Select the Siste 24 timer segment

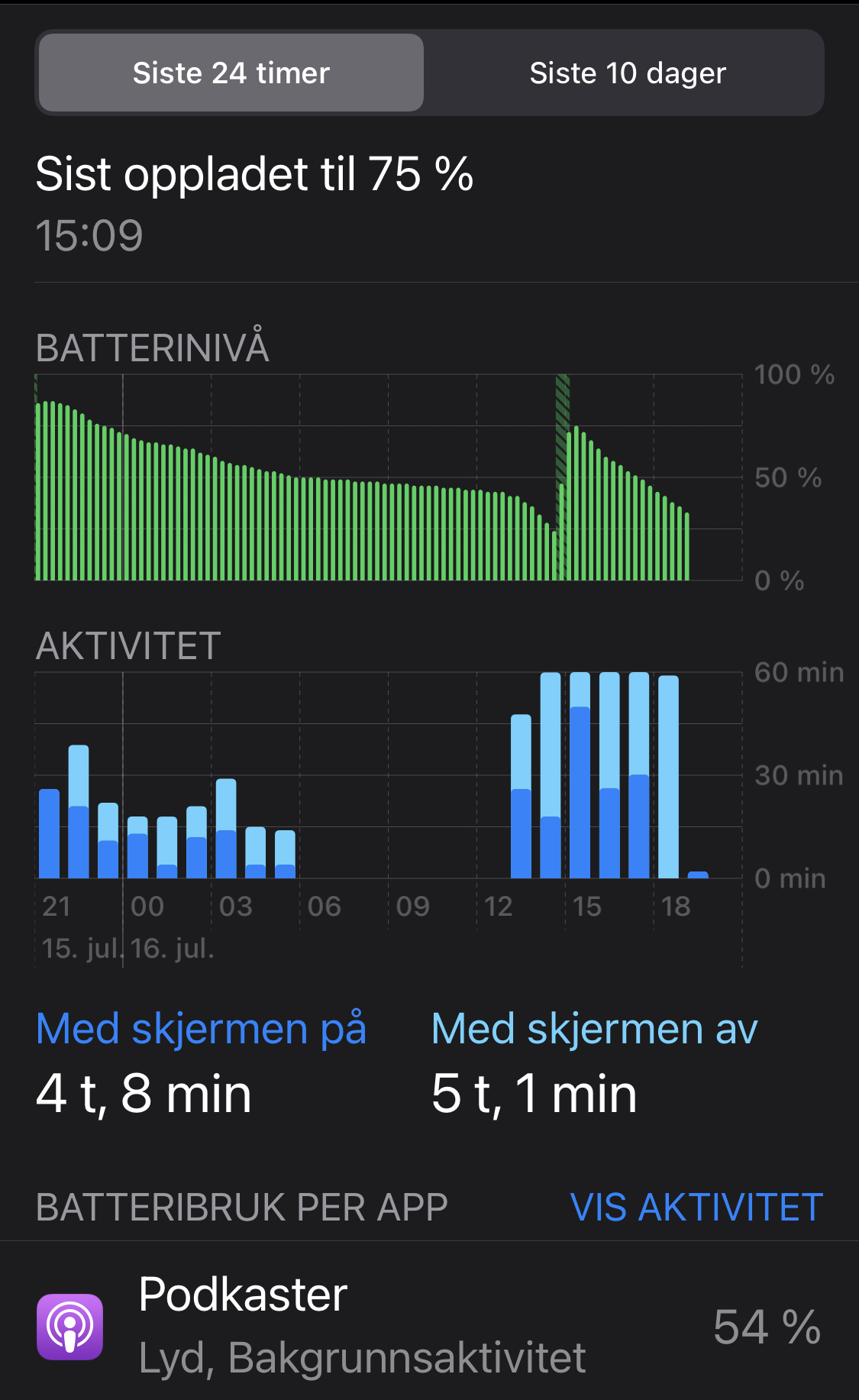[x=231, y=73]
